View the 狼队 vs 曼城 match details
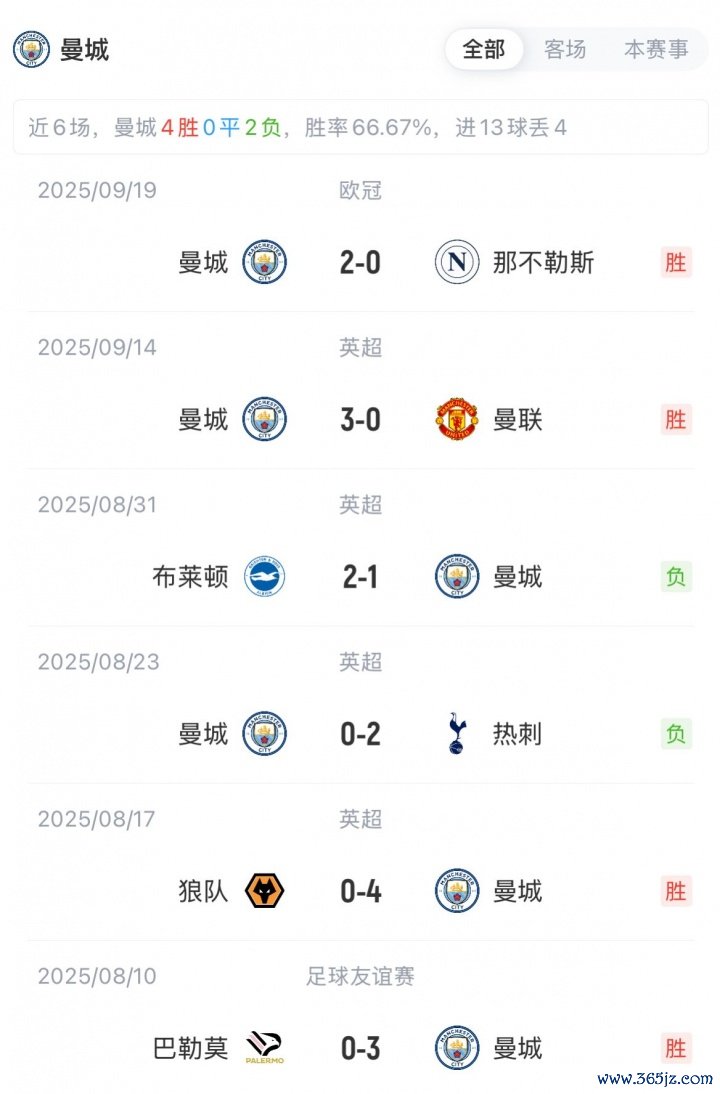Image resolution: width=720 pixels, height=1094 pixels. coord(360,891)
